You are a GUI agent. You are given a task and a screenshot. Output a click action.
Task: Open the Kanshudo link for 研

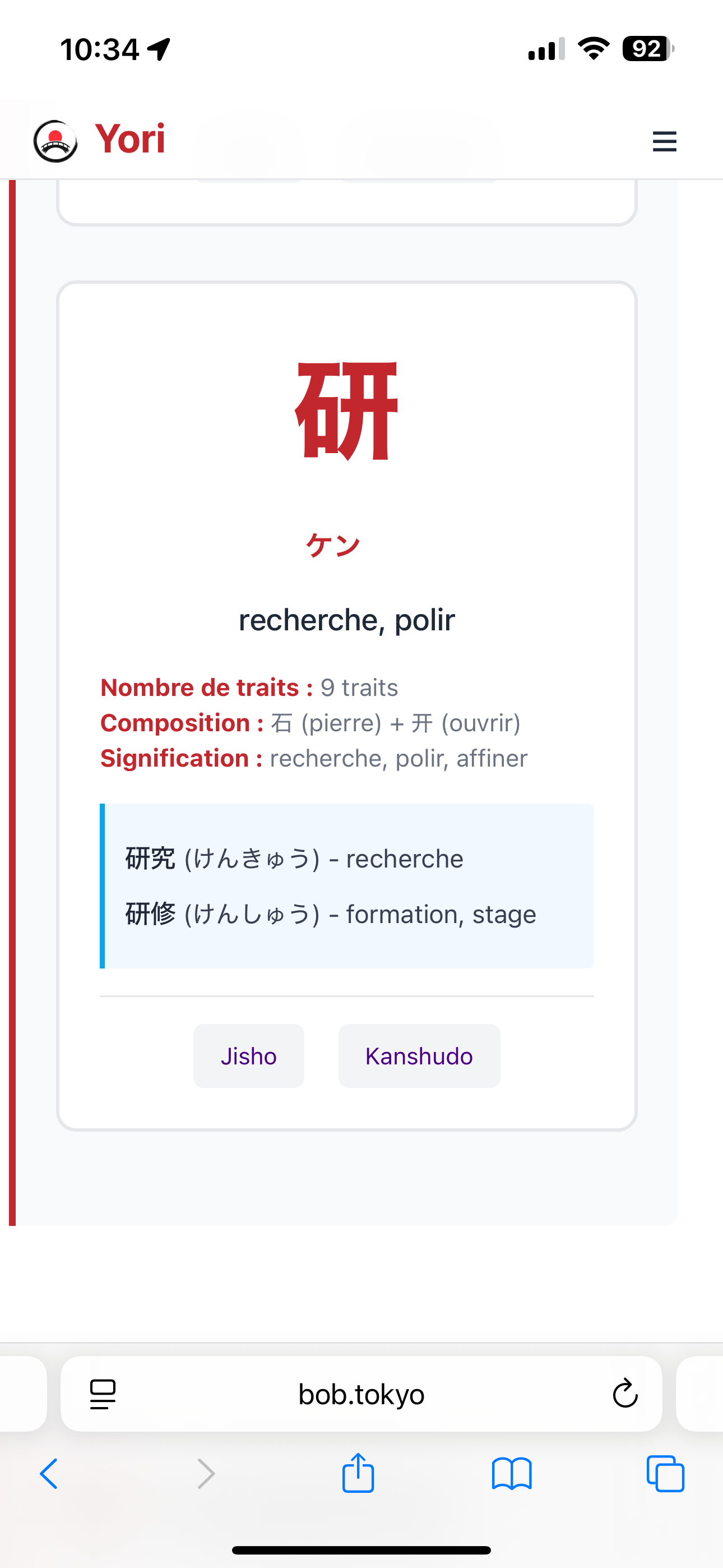pyautogui.click(x=419, y=1056)
